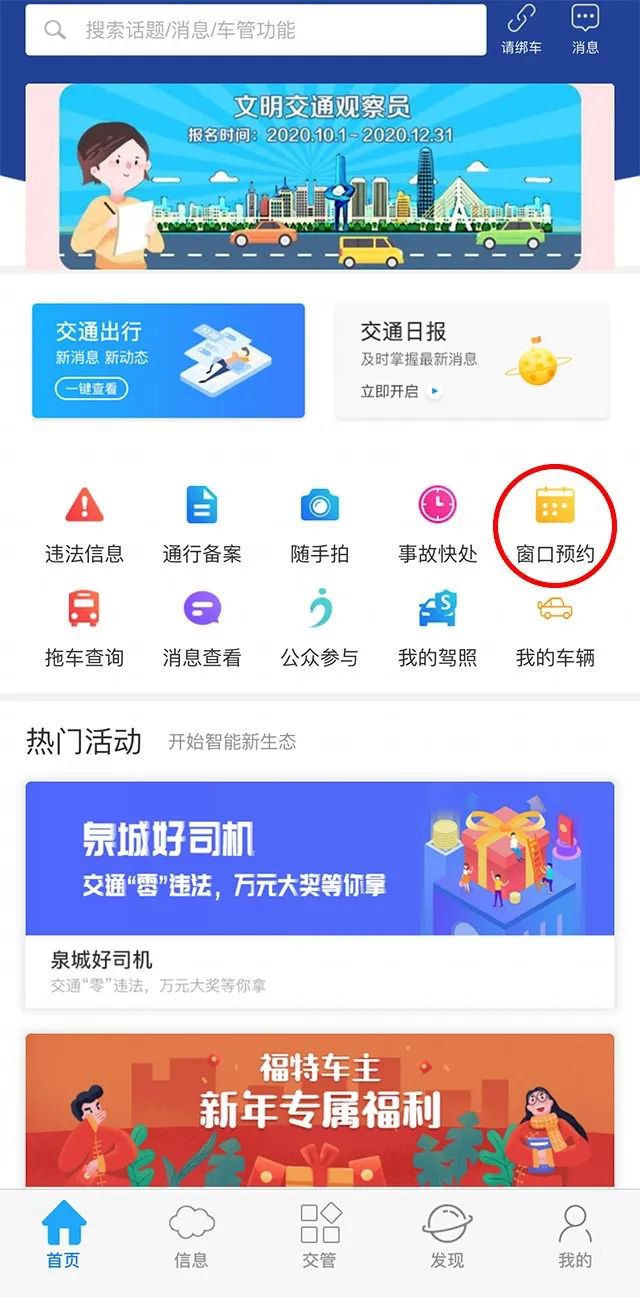The width and height of the screenshot is (640, 1297).
Task: Open the 交通日报 card
Action: (471, 360)
